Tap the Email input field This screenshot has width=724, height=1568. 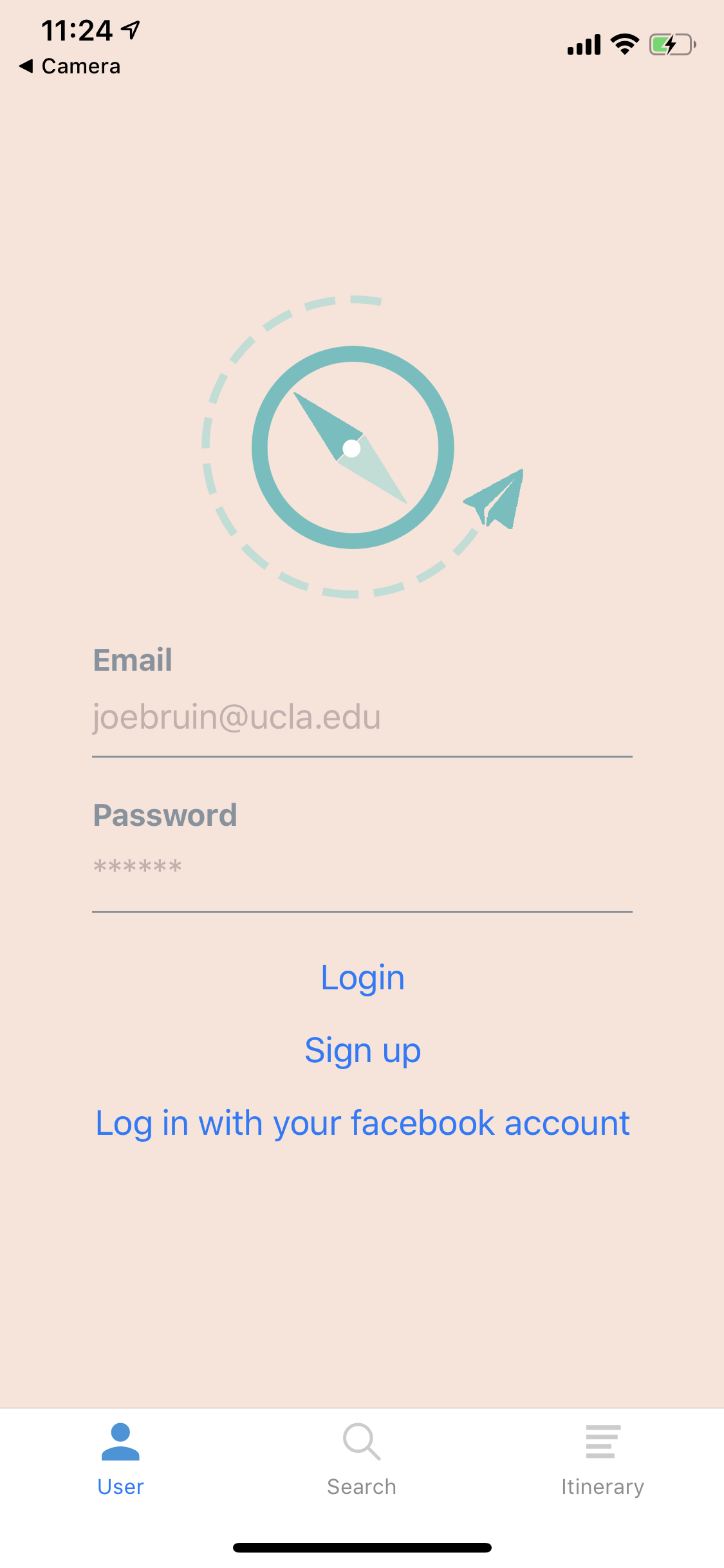362,718
